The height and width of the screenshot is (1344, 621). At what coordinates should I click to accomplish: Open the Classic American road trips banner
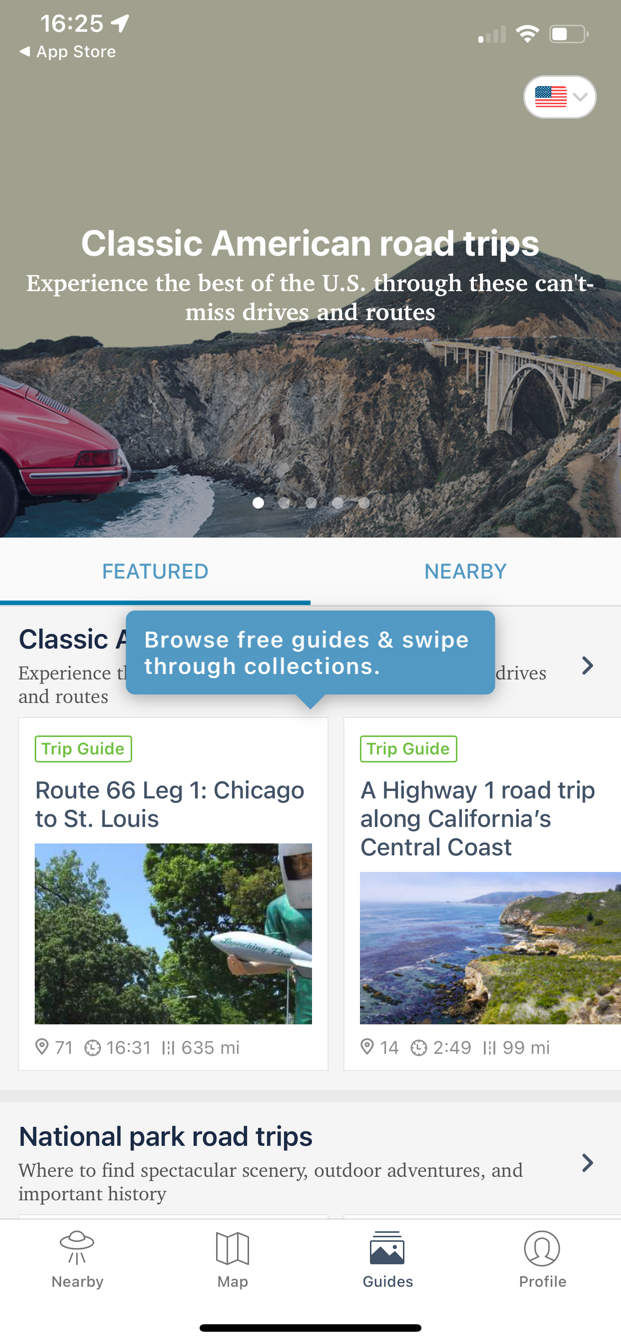310,270
